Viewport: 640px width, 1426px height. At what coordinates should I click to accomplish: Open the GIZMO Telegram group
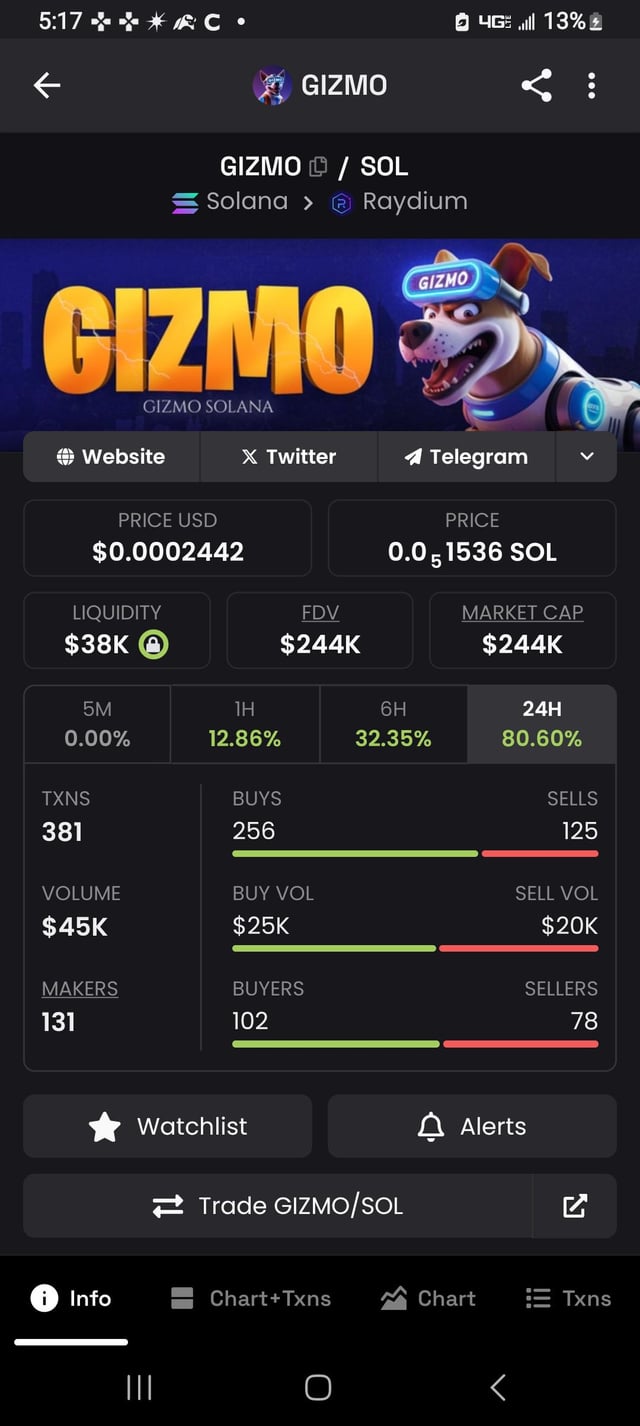466,457
